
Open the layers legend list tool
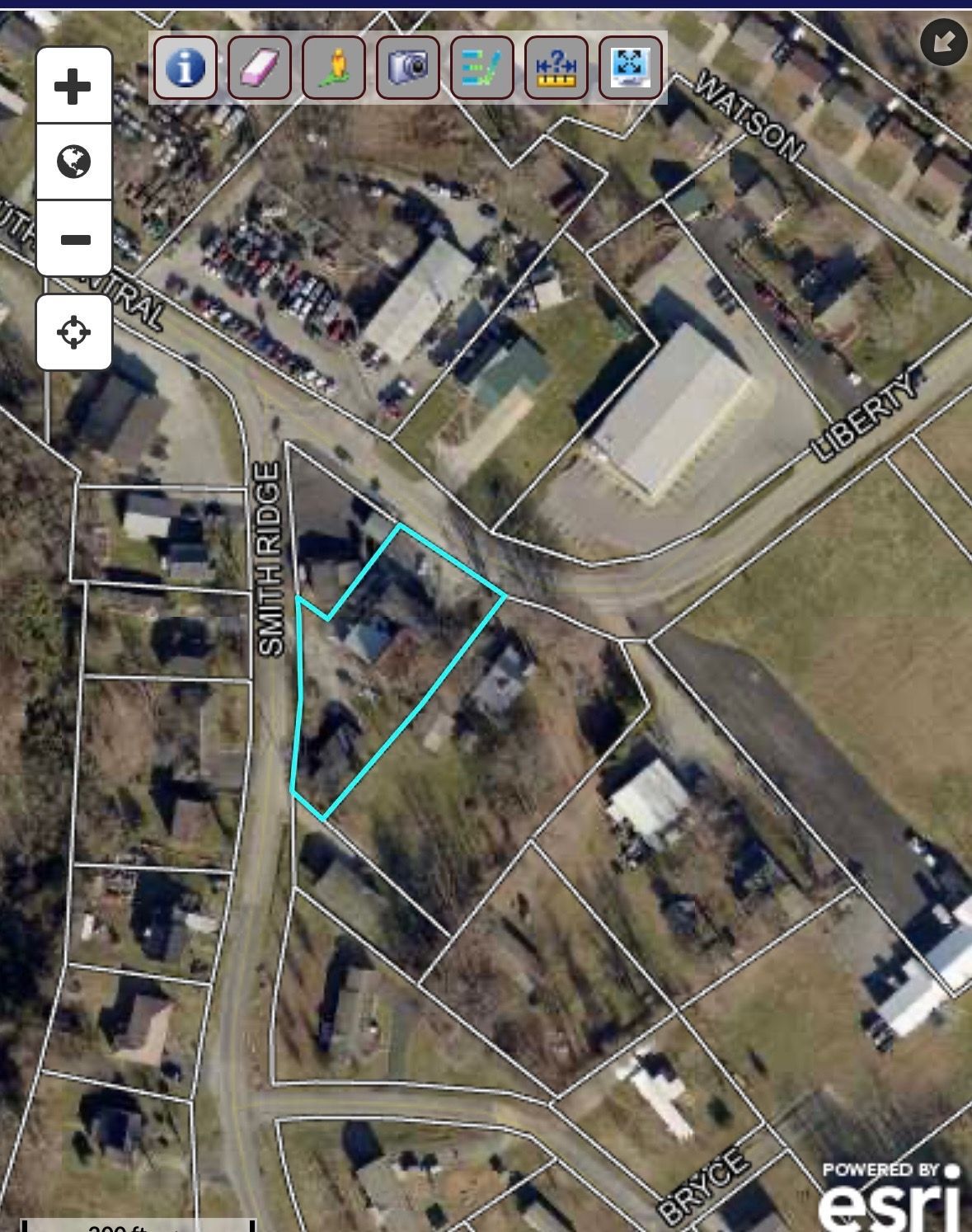pos(482,68)
